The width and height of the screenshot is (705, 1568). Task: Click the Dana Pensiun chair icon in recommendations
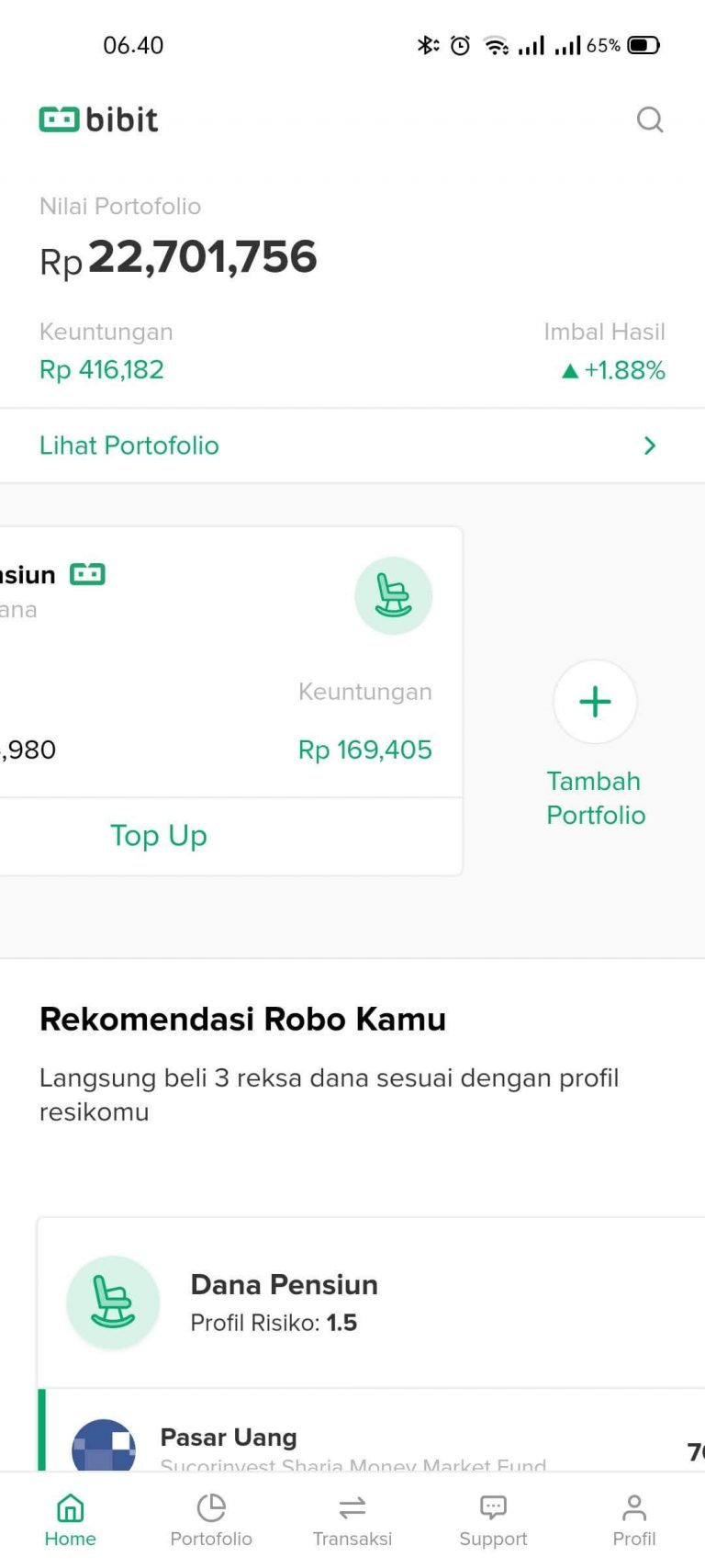(x=113, y=1302)
